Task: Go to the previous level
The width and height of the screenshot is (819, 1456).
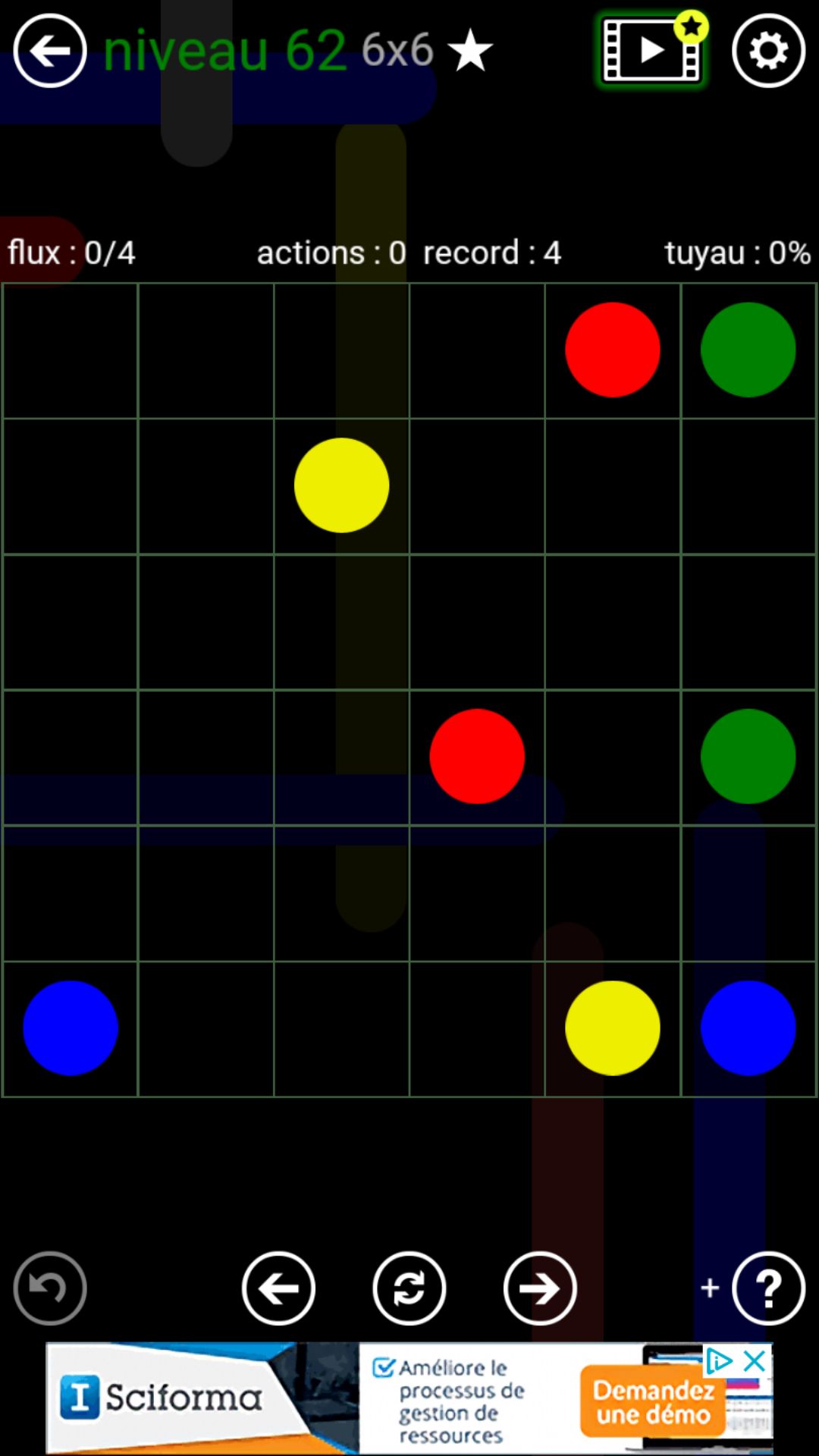Action: point(278,1288)
